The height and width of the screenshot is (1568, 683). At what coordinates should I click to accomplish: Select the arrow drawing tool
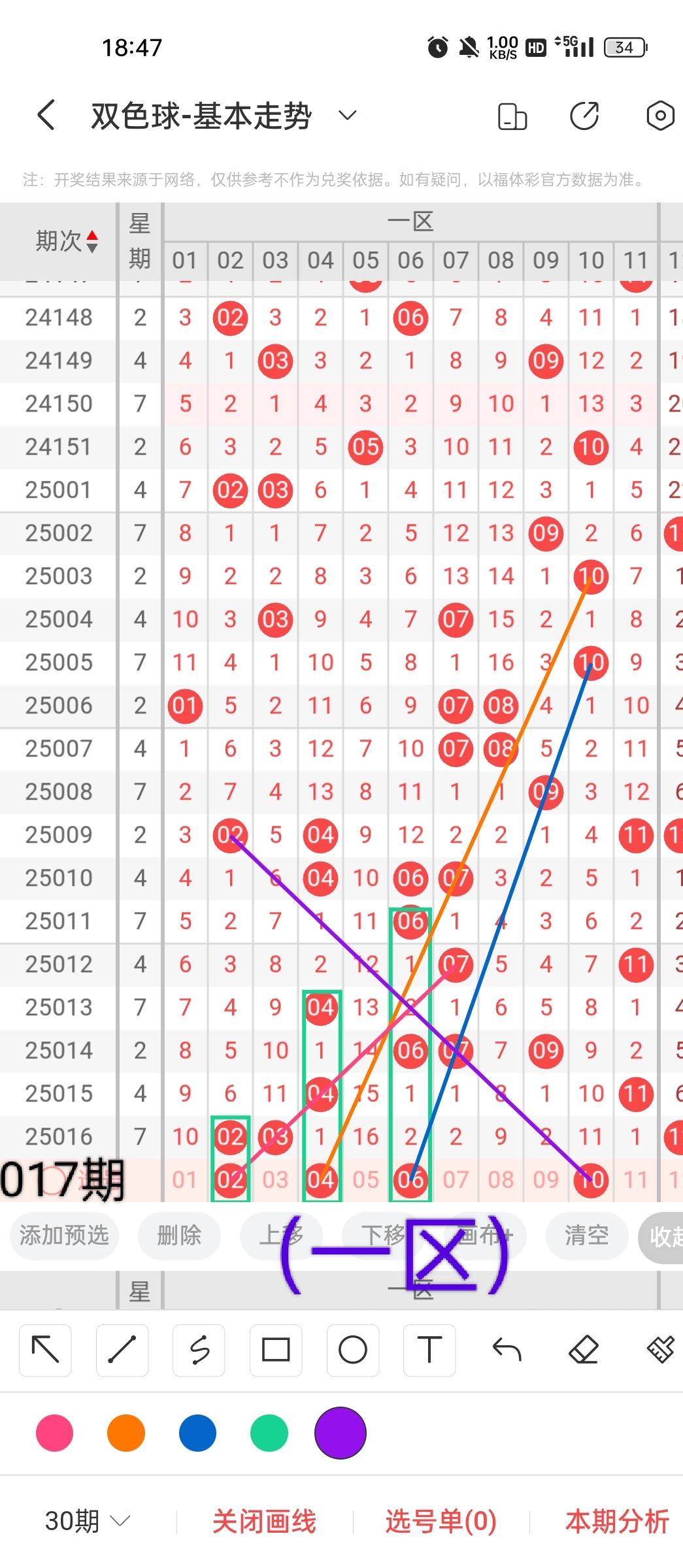(x=45, y=1350)
